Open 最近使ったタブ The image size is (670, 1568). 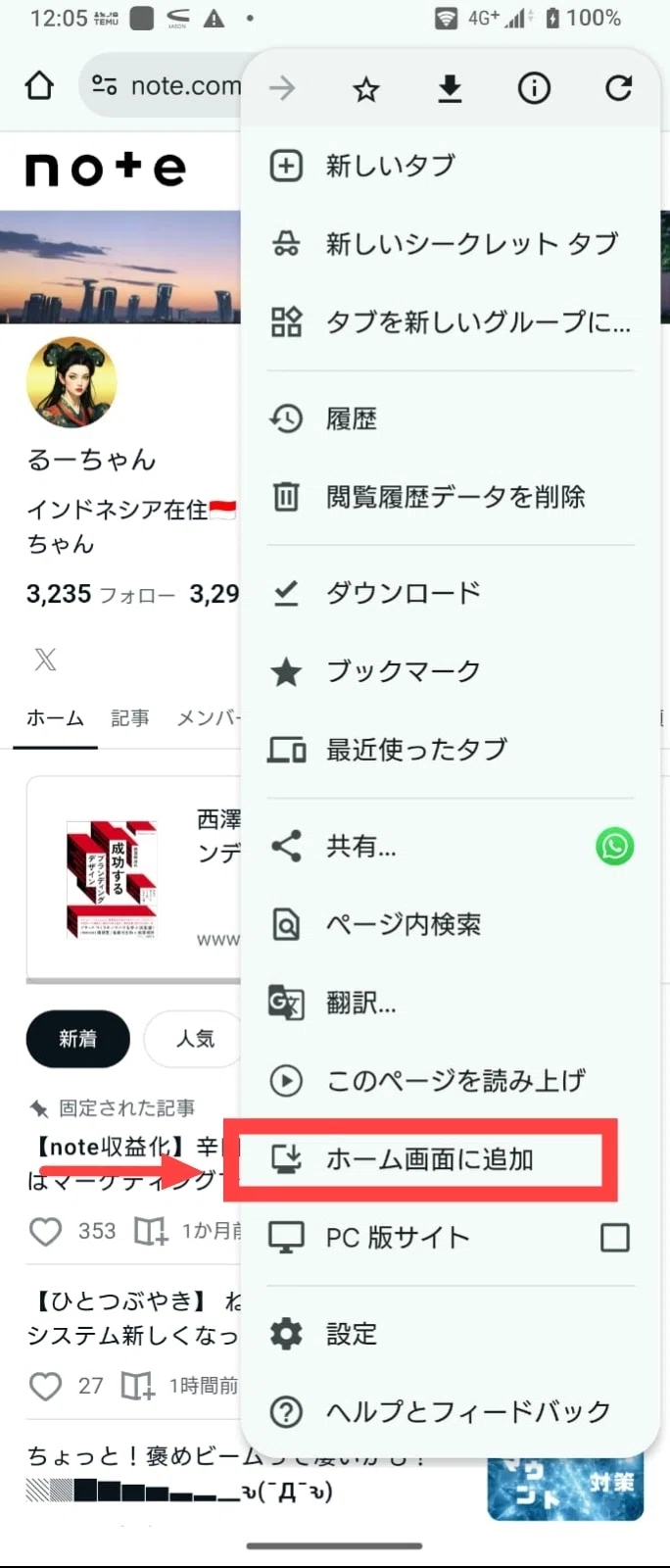coord(451,750)
